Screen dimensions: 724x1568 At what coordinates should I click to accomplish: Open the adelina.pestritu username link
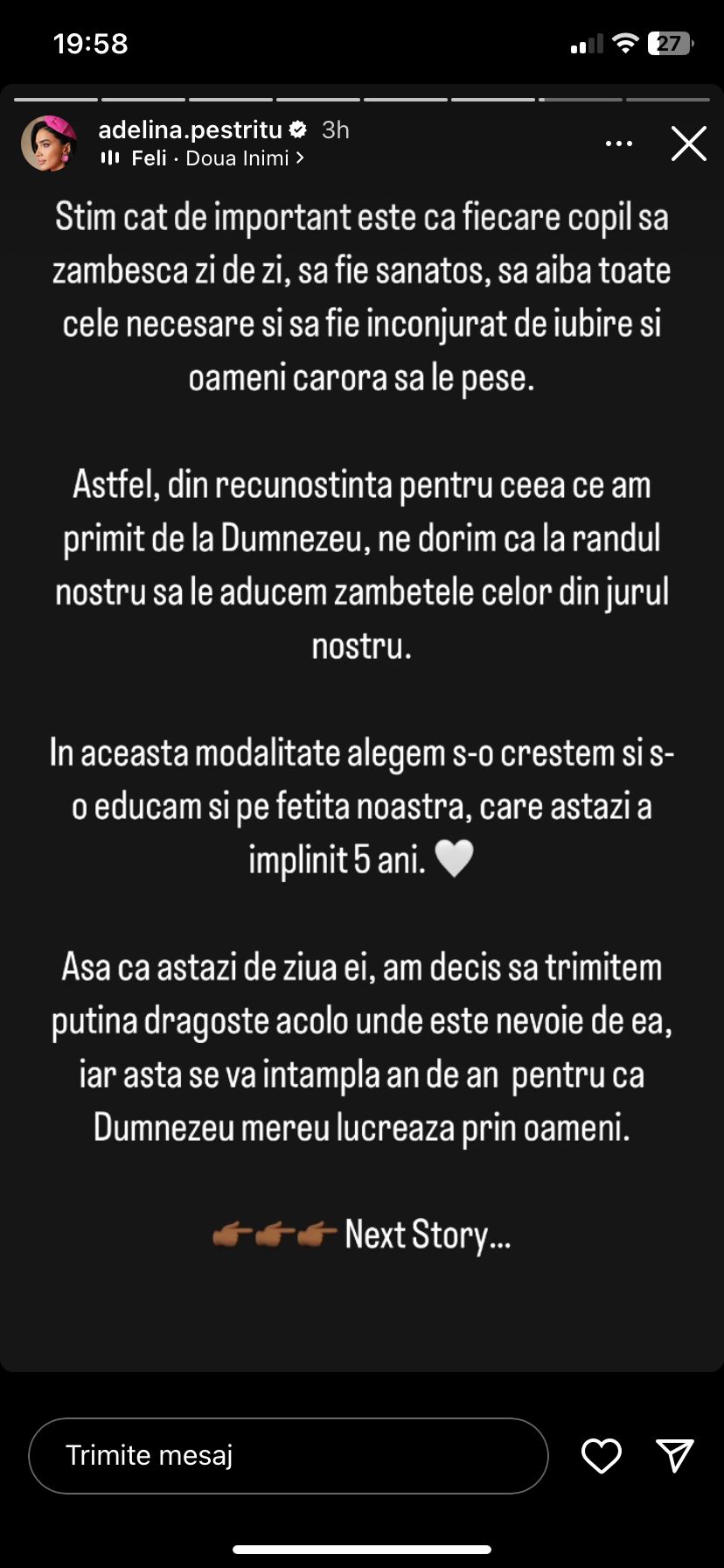[x=190, y=130]
